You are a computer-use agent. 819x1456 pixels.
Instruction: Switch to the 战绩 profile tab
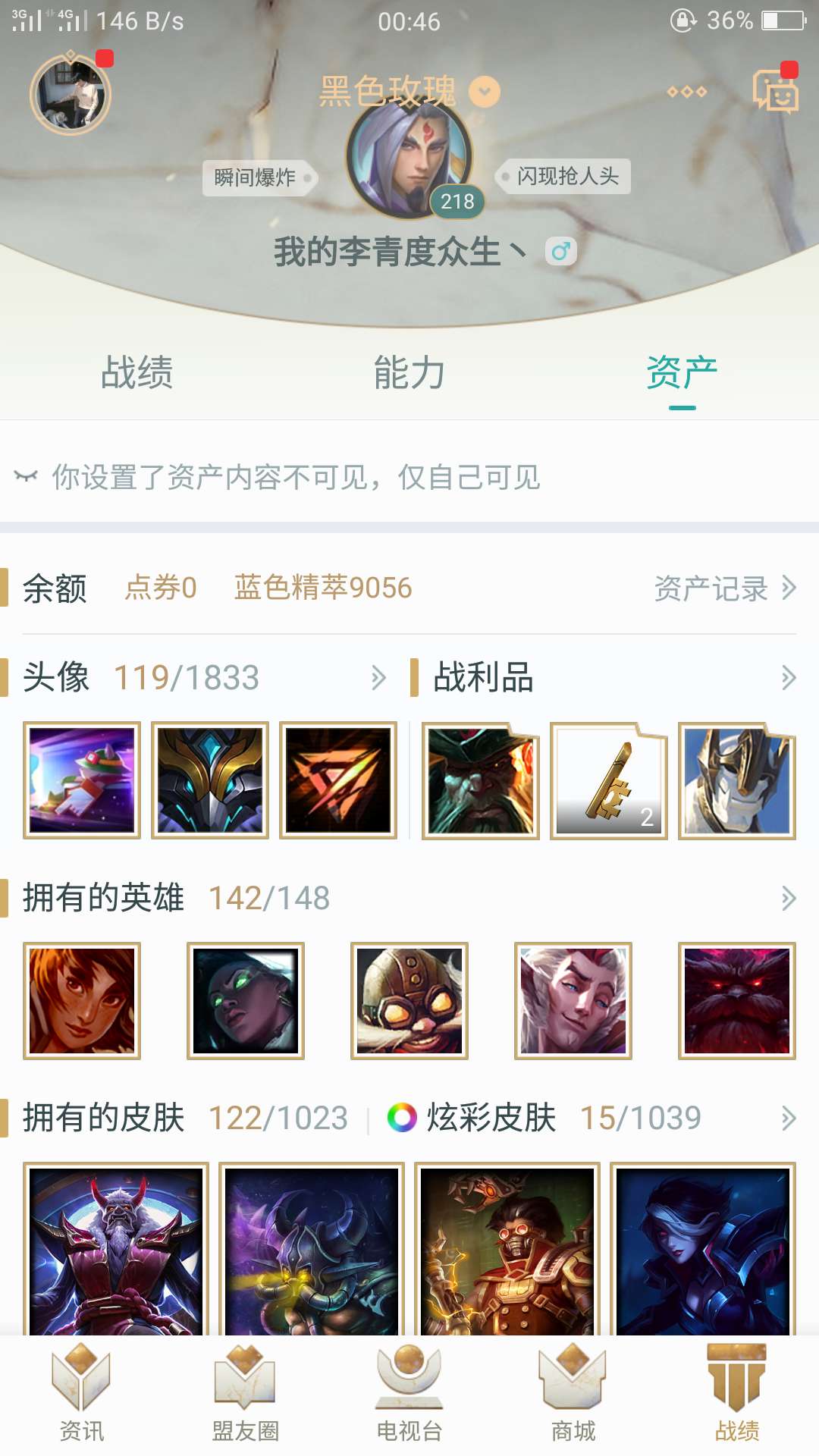(x=137, y=373)
